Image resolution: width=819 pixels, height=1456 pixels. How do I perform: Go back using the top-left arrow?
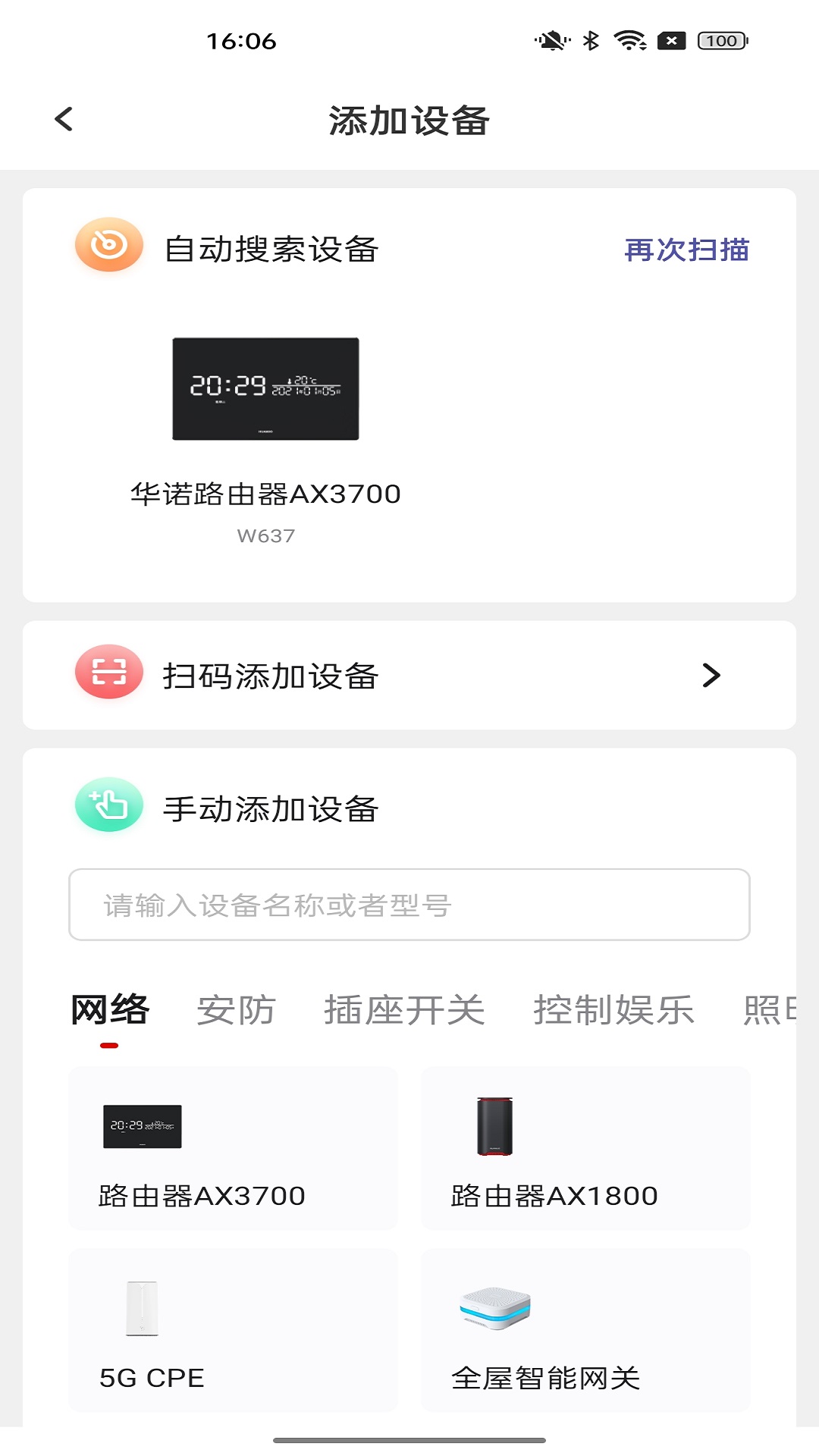pos(64,119)
